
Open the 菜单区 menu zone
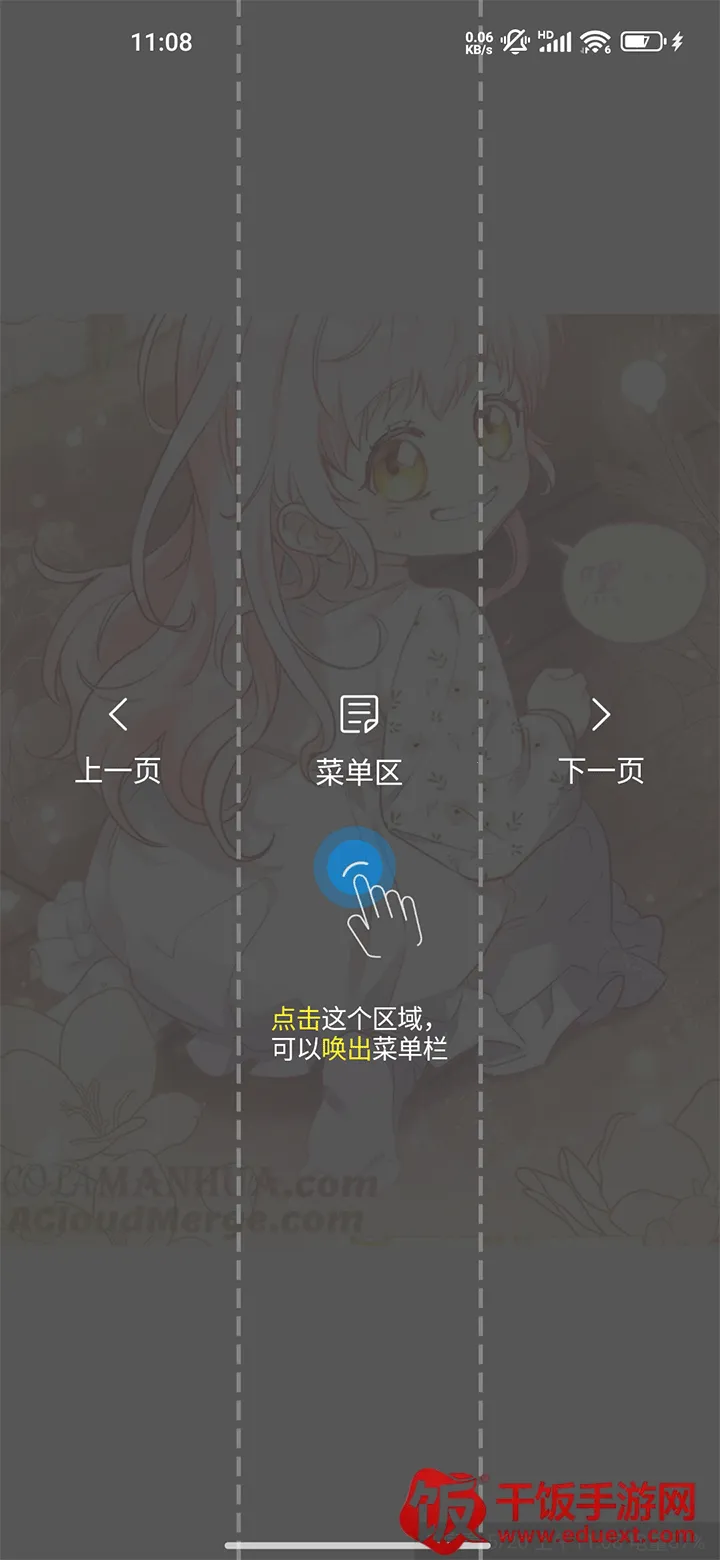359,742
